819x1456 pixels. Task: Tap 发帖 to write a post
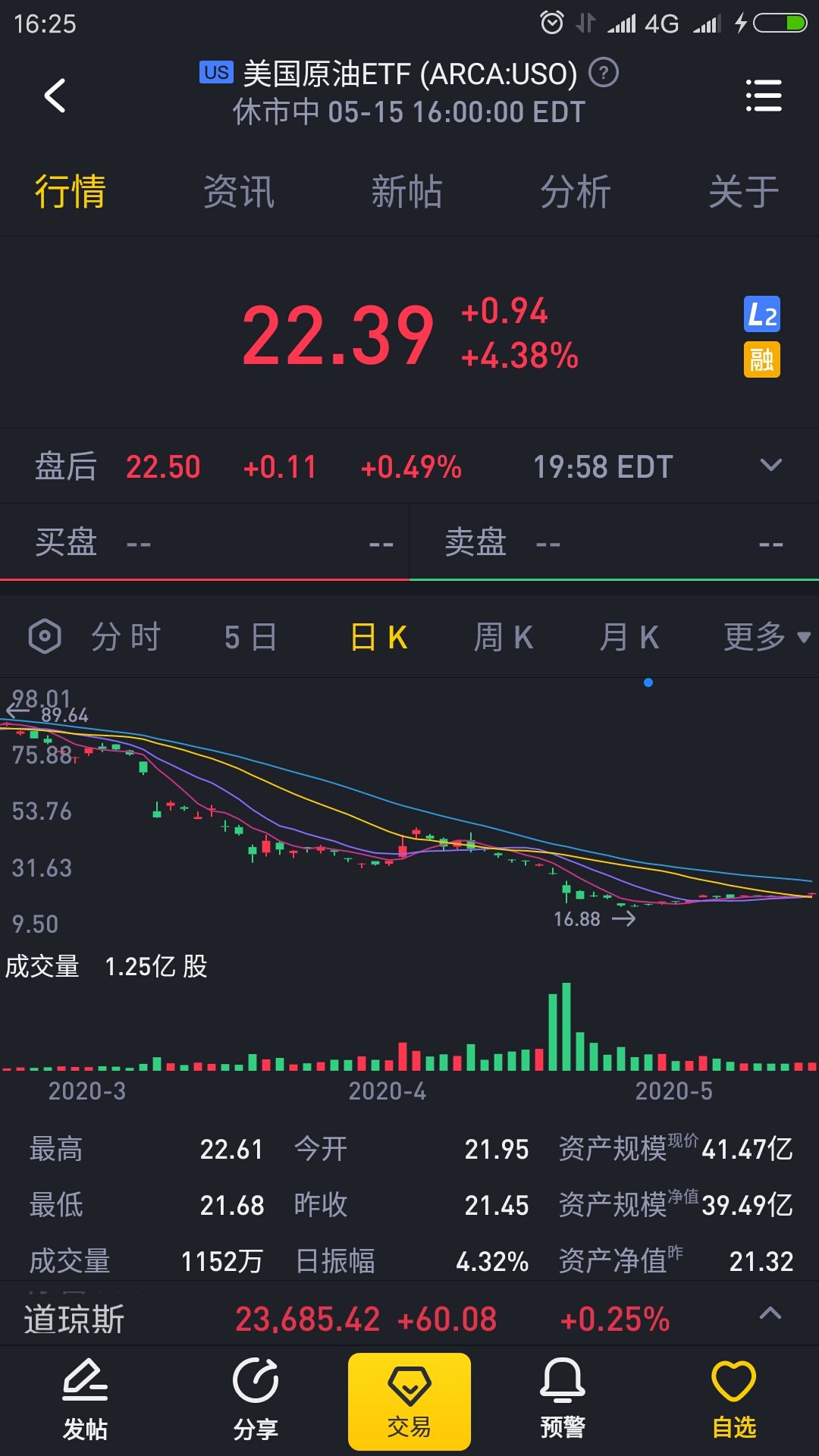tap(85, 1400)
